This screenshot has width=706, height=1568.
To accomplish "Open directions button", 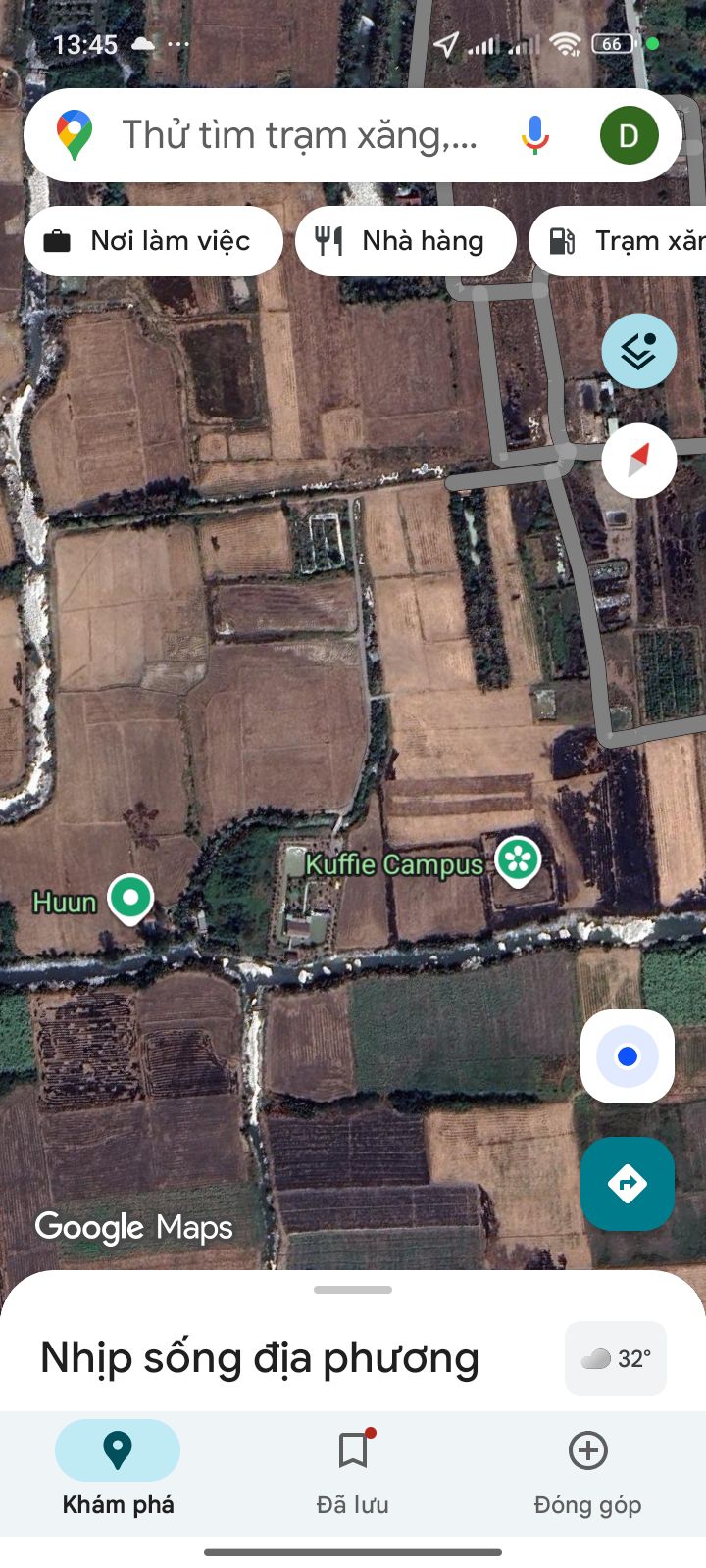I will tap(628, 1184).
